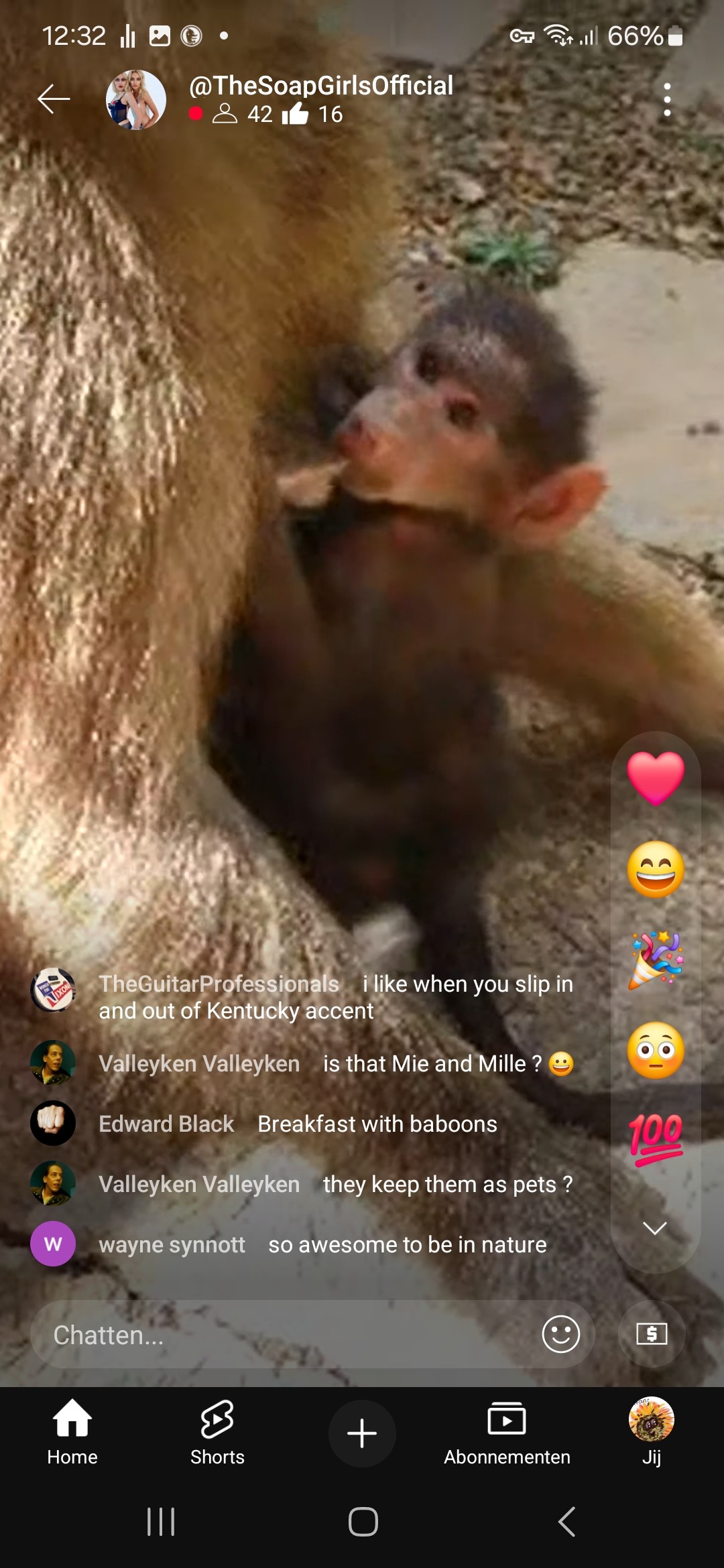Send the 100 points reaction
This screenshot has height=1568, width=724.
656,1138
